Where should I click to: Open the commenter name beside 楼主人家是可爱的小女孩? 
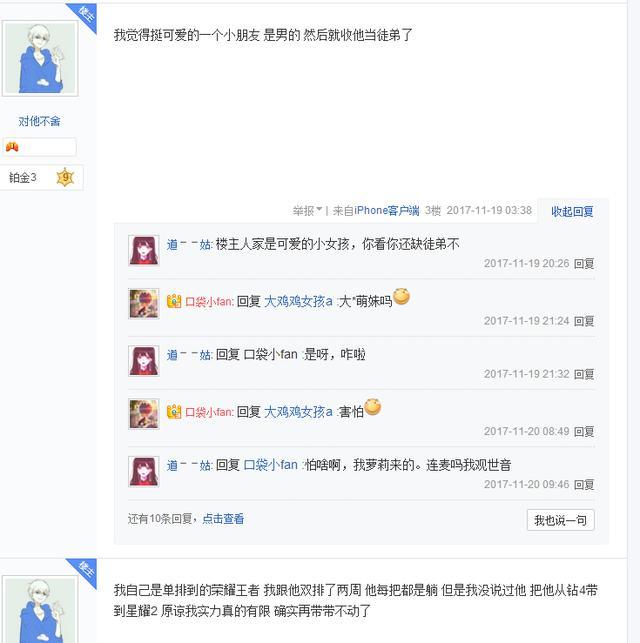coord(189,244)
